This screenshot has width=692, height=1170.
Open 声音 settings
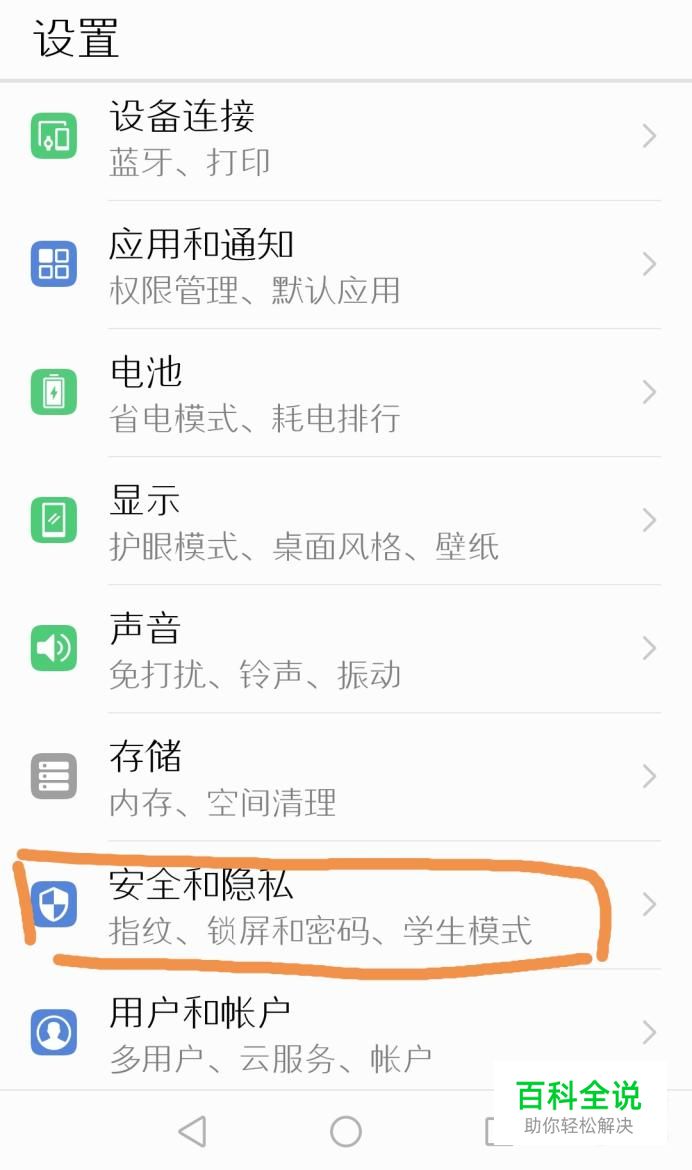coord(345,649)
